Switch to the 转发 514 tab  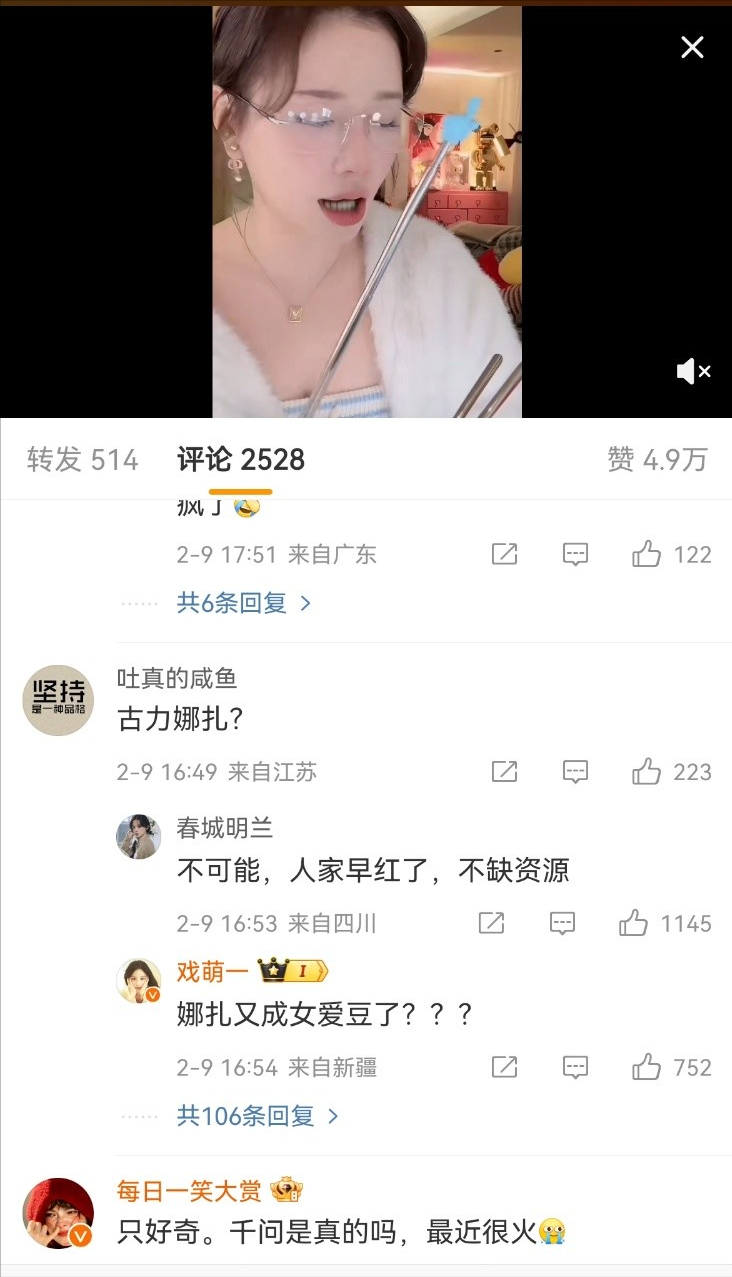tap(82, 460)
